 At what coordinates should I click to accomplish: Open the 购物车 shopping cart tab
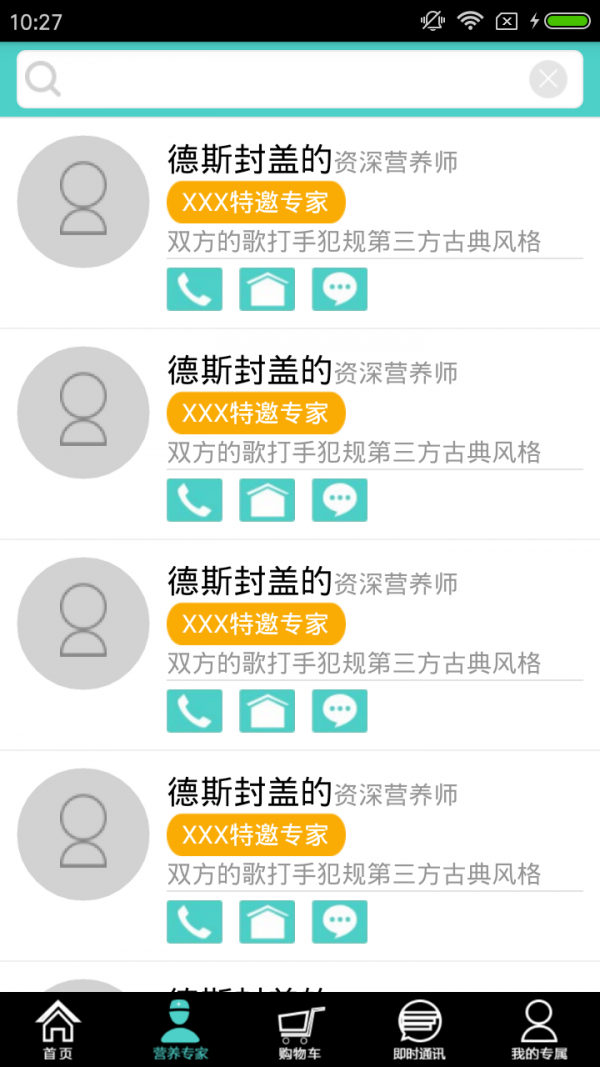pyautogui.click(x=300, y=1030)
